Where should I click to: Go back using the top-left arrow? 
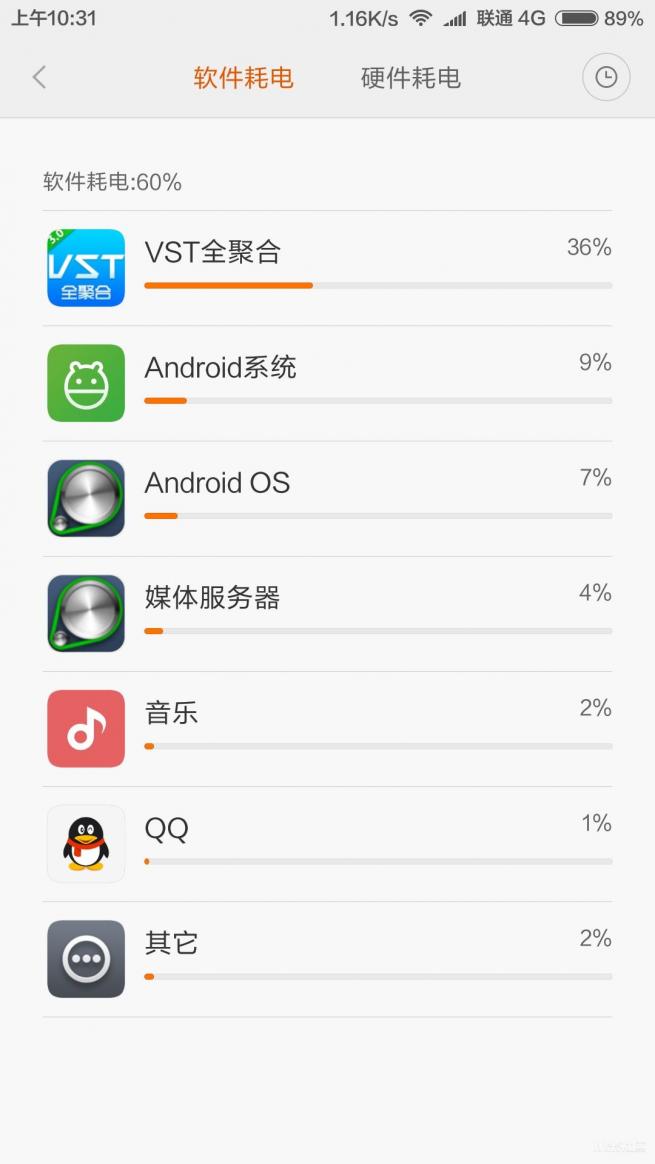39,78
